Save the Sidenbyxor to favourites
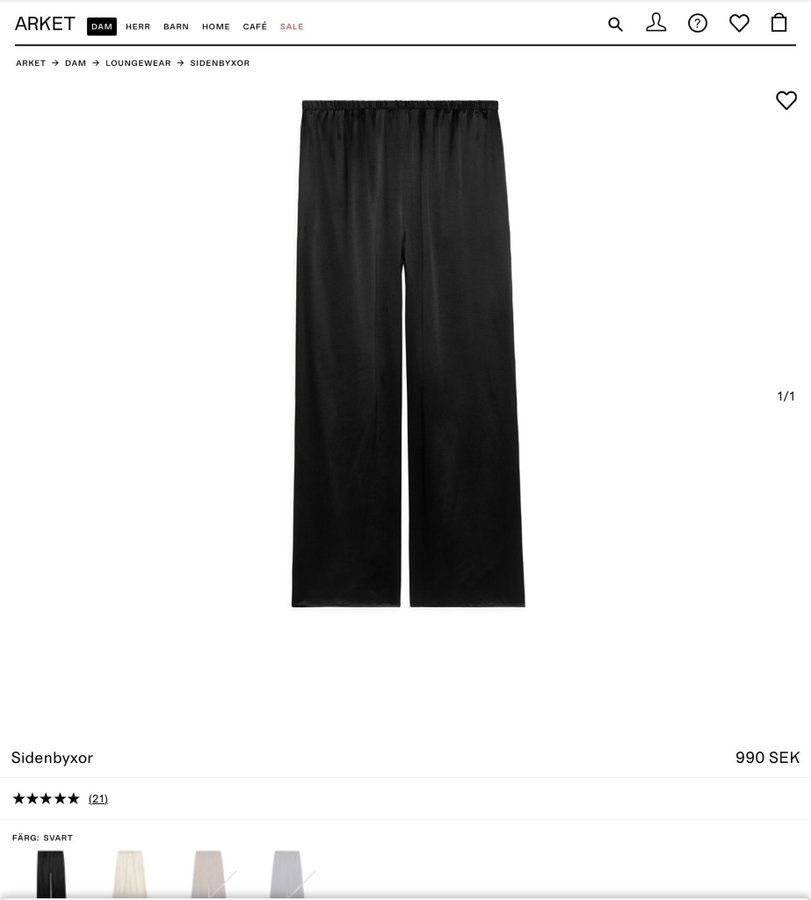Image resolution: width=811 pixels, height=900 pixels. [x=786, y=100]
